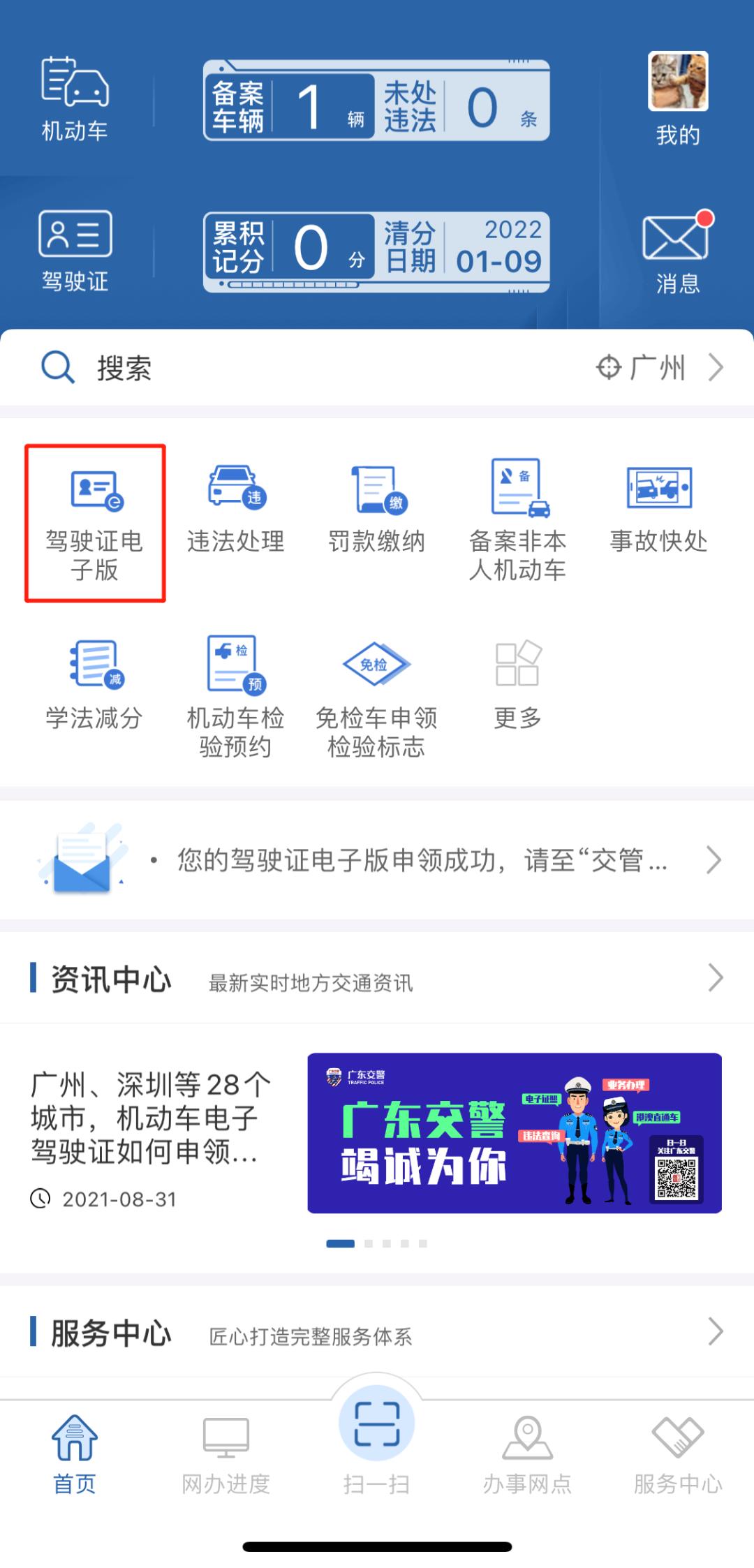
Task: Tap the 机动车 vehicle section
Action: (x=75, y=98)
